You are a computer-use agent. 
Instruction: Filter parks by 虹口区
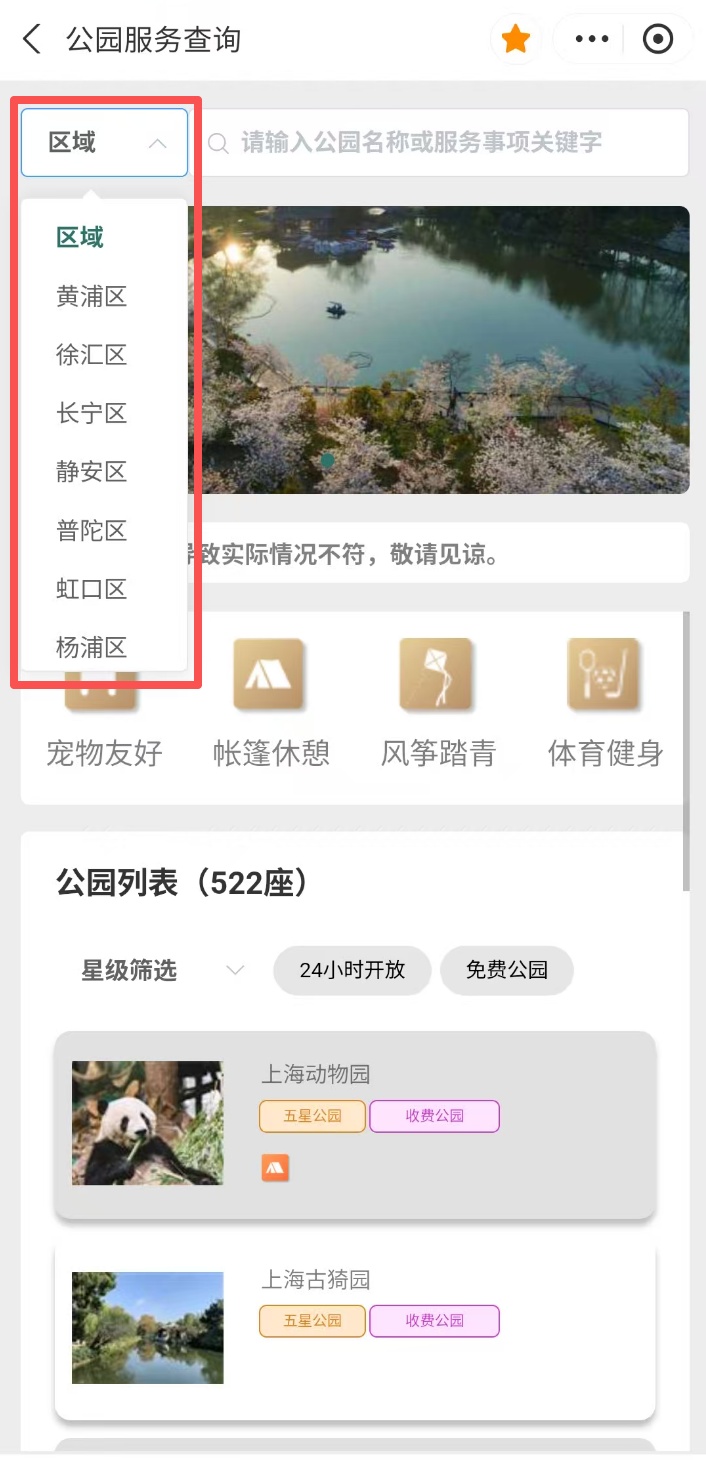pos(92,589)
